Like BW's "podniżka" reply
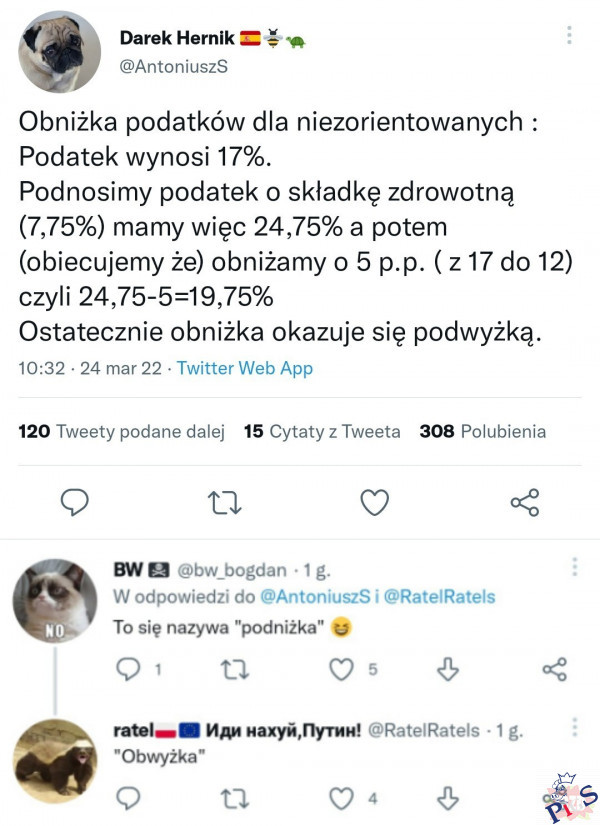 pos(343,669)
